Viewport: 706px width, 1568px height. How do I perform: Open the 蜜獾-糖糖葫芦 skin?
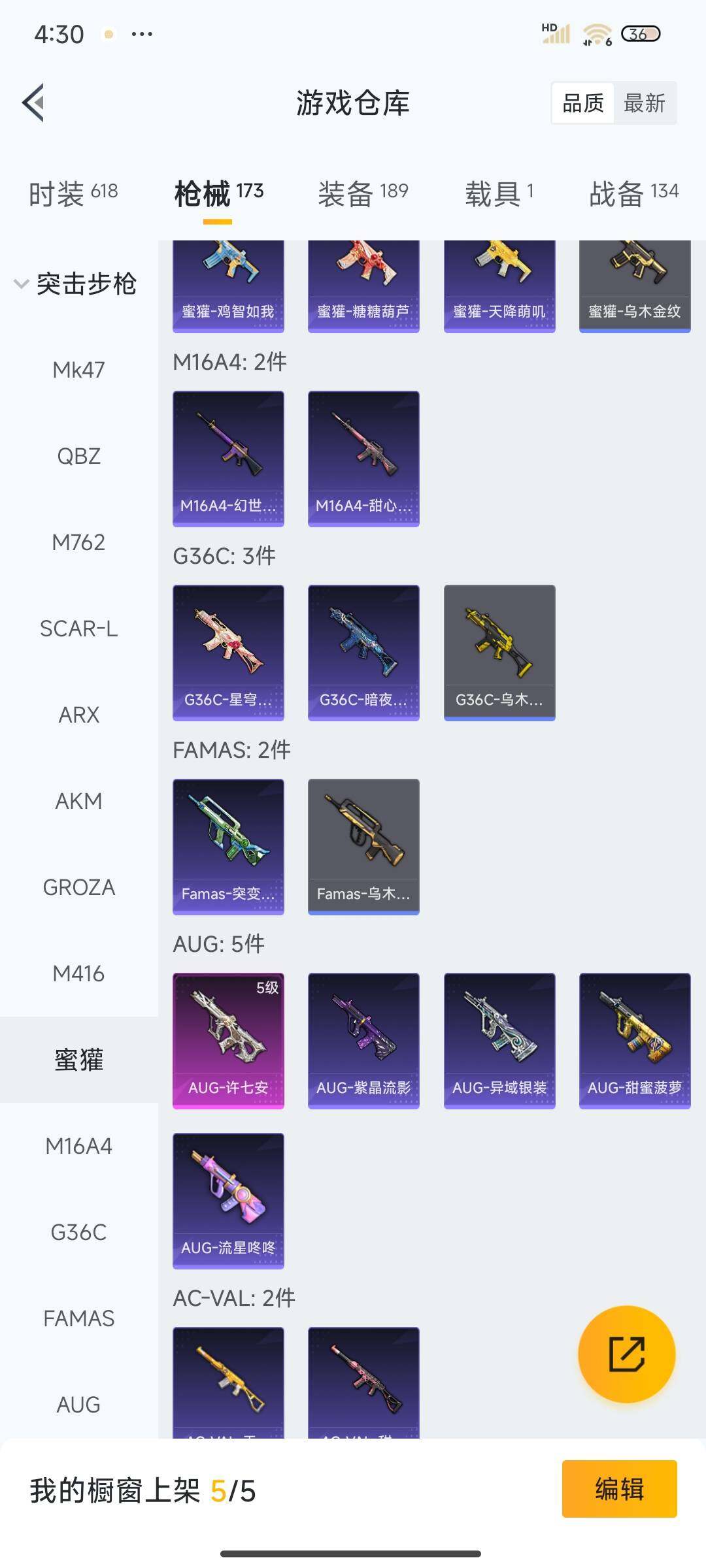(x=363, y=284)
